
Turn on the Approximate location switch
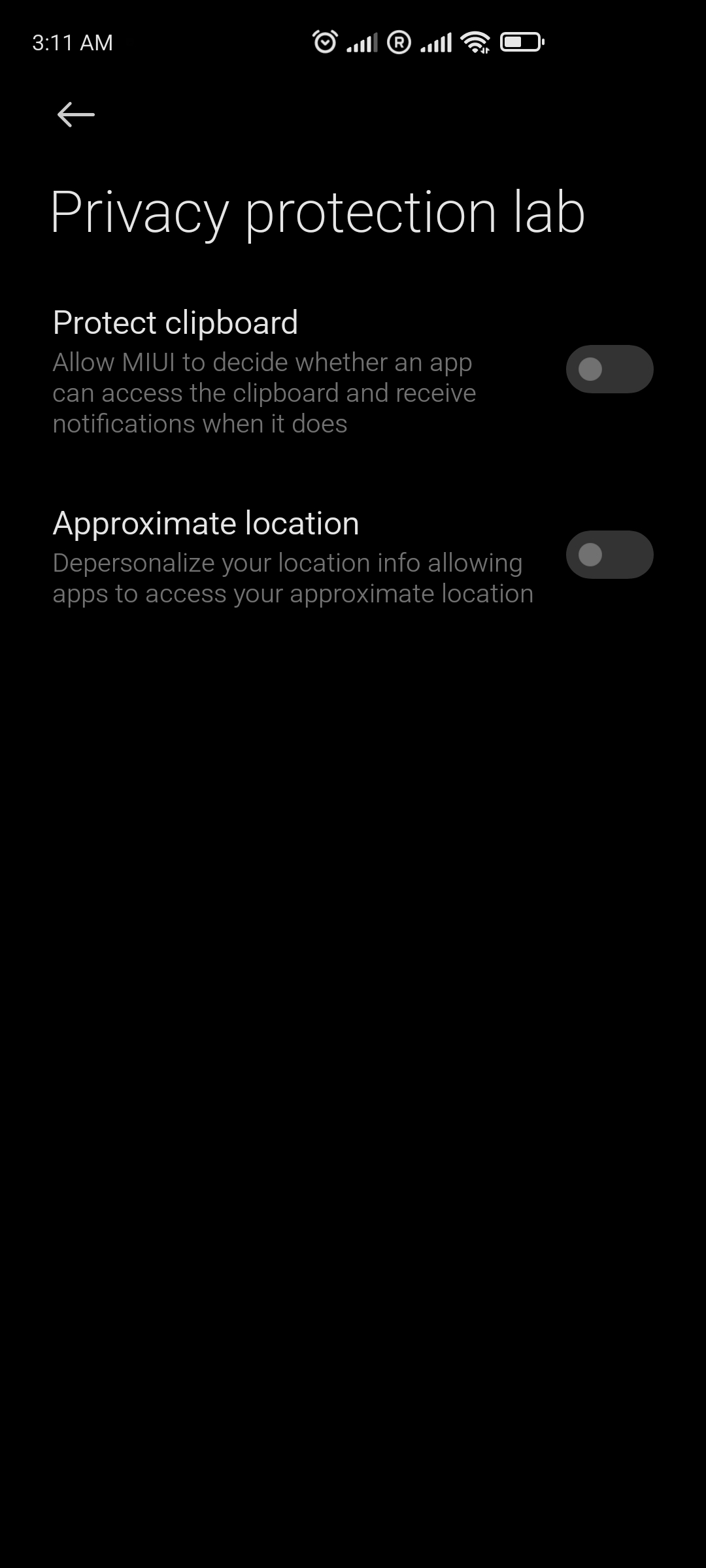pyautogui.click(x=609, y=555)
